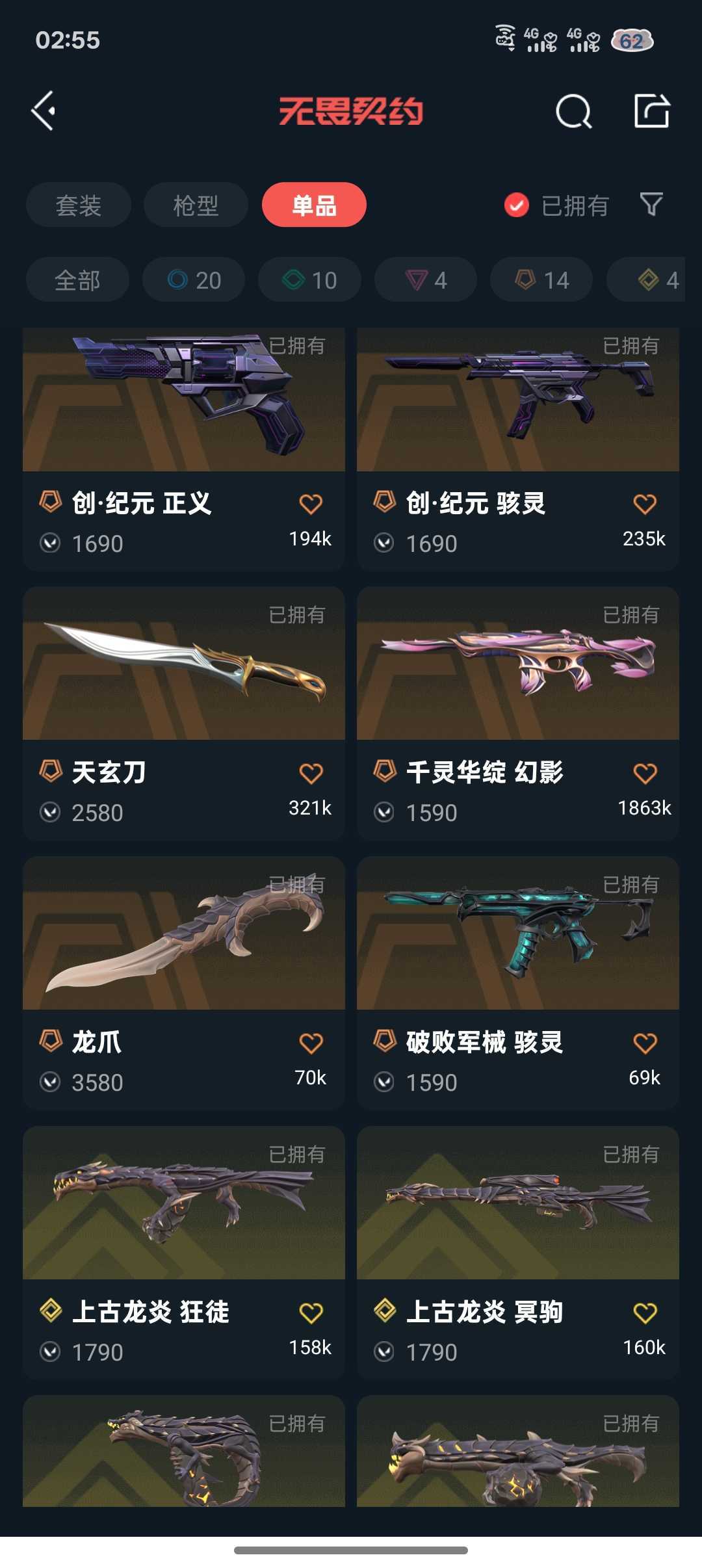Uncheck the 已拥有 checkbox
The height and width of the screenshot is (1568, 702).
pyautogui.click(x=517, y=205)
